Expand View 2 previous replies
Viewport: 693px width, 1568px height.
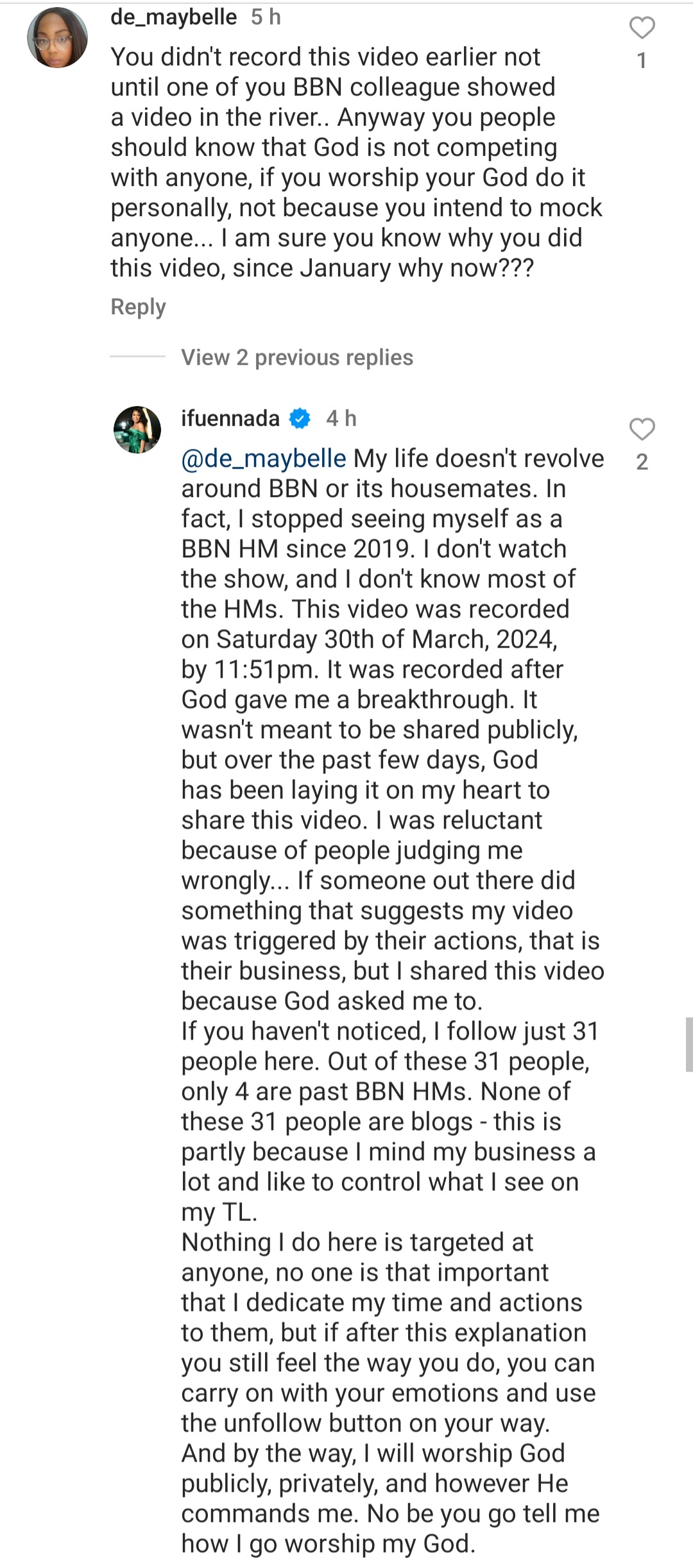(x=296, y=357)
